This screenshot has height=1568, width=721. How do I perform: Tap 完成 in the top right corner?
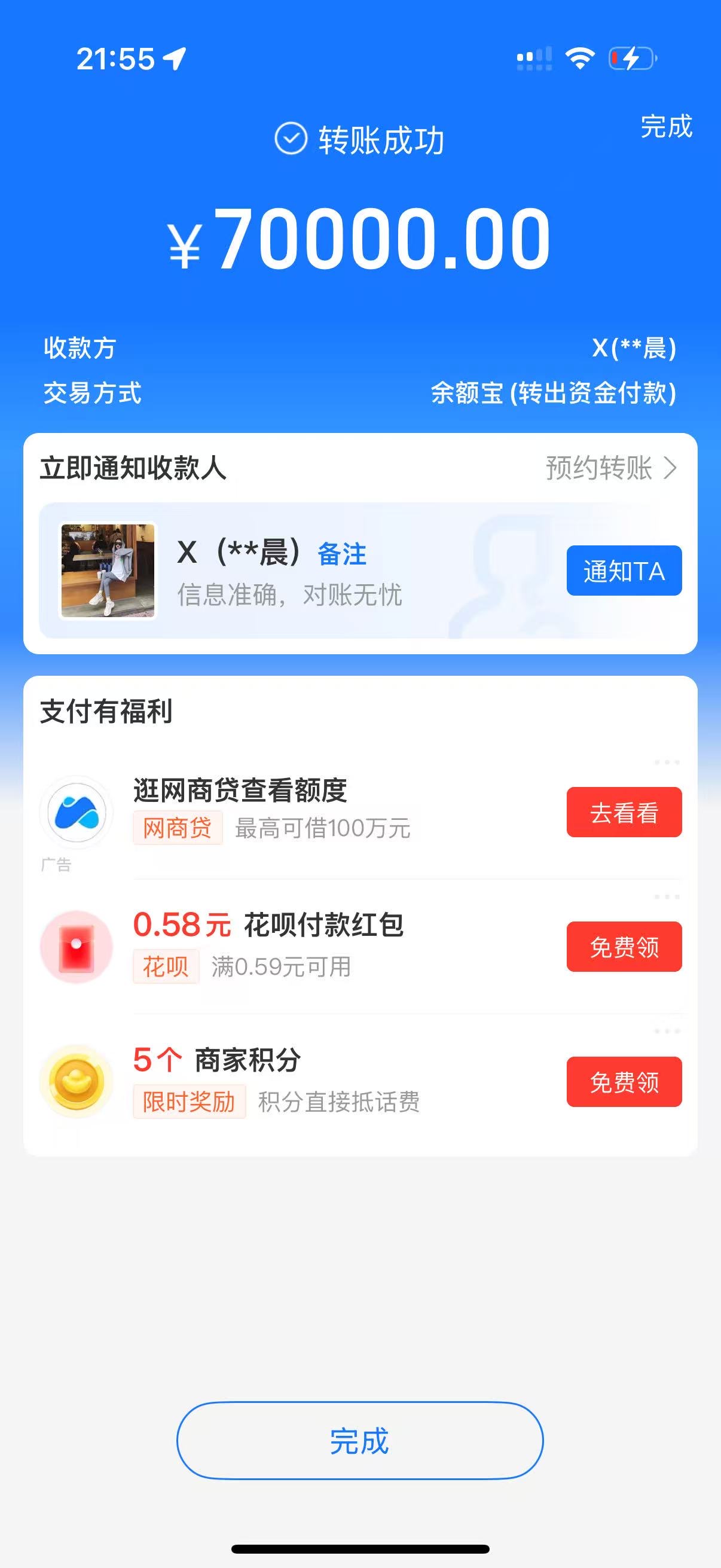665,127
